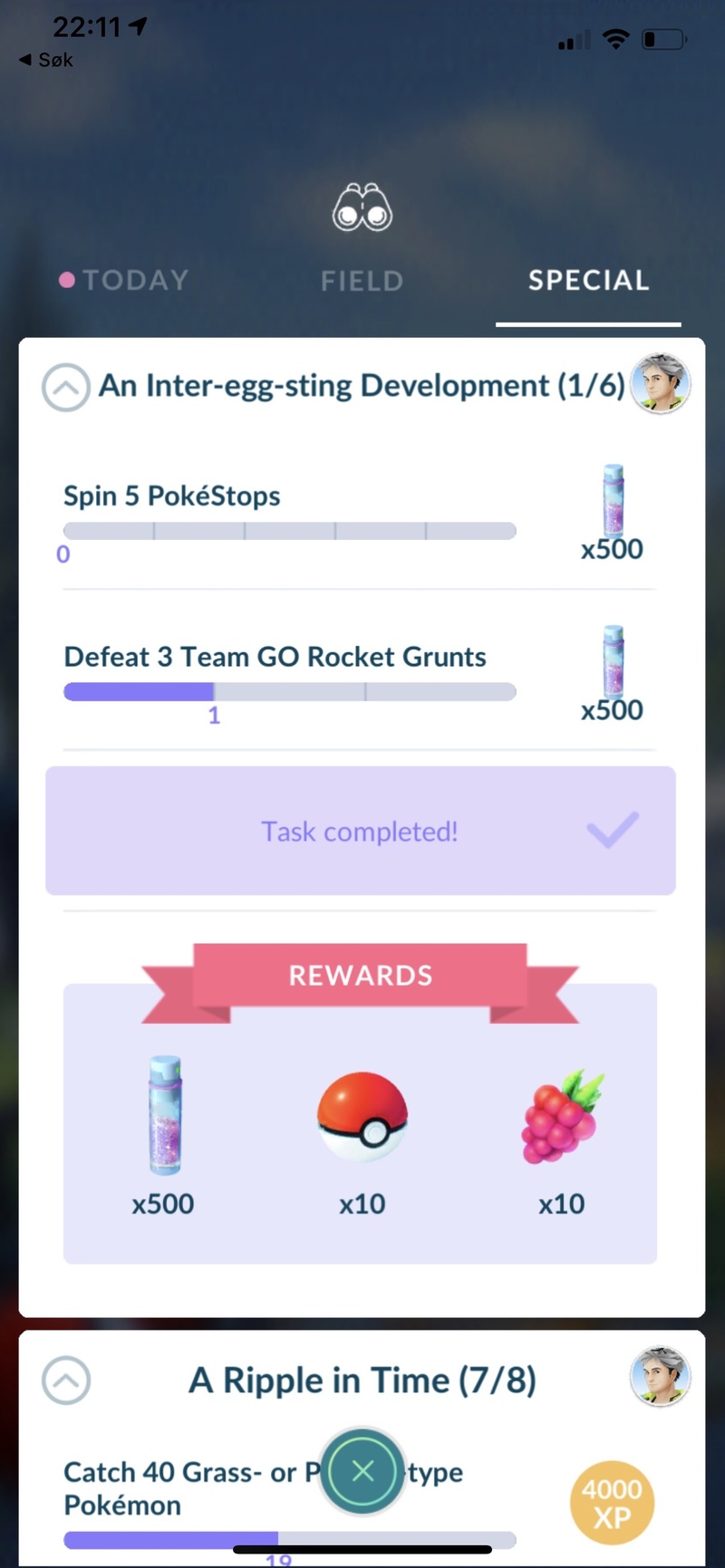Collapse A Ripple in Time research

65,1380
